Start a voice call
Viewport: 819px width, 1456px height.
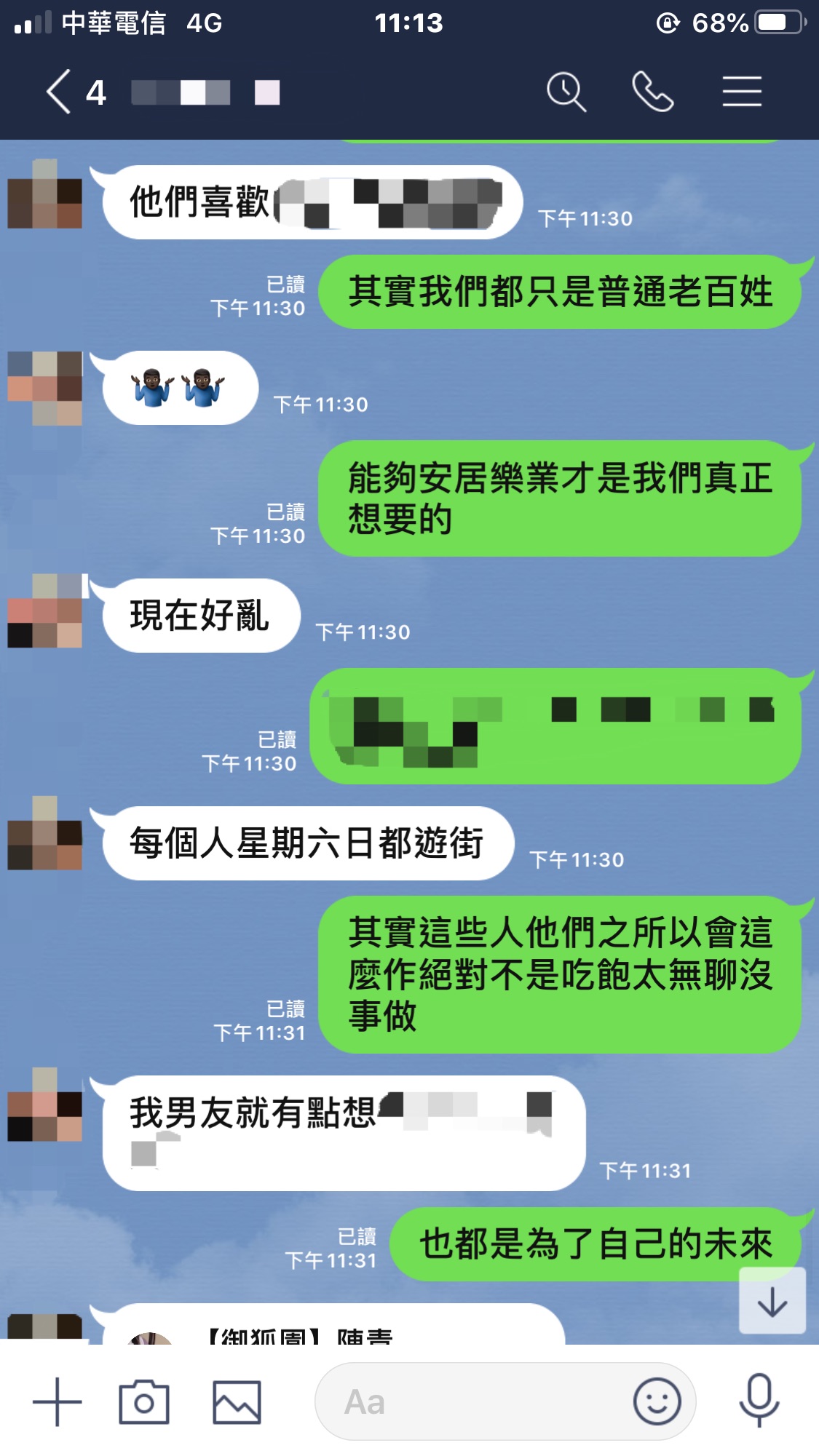coord(653,92)
